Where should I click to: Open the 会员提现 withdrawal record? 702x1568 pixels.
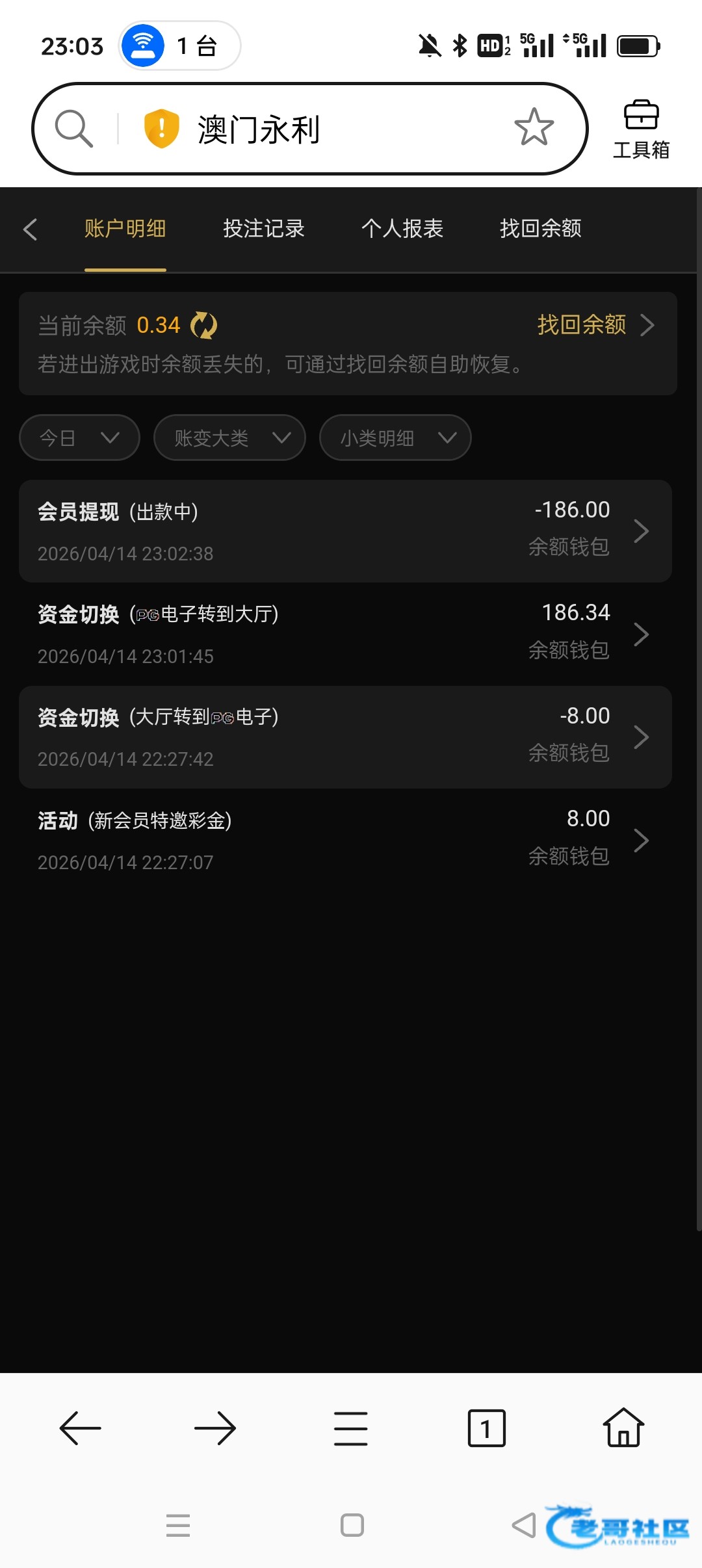pyautogui.click(x=344, y=531)
